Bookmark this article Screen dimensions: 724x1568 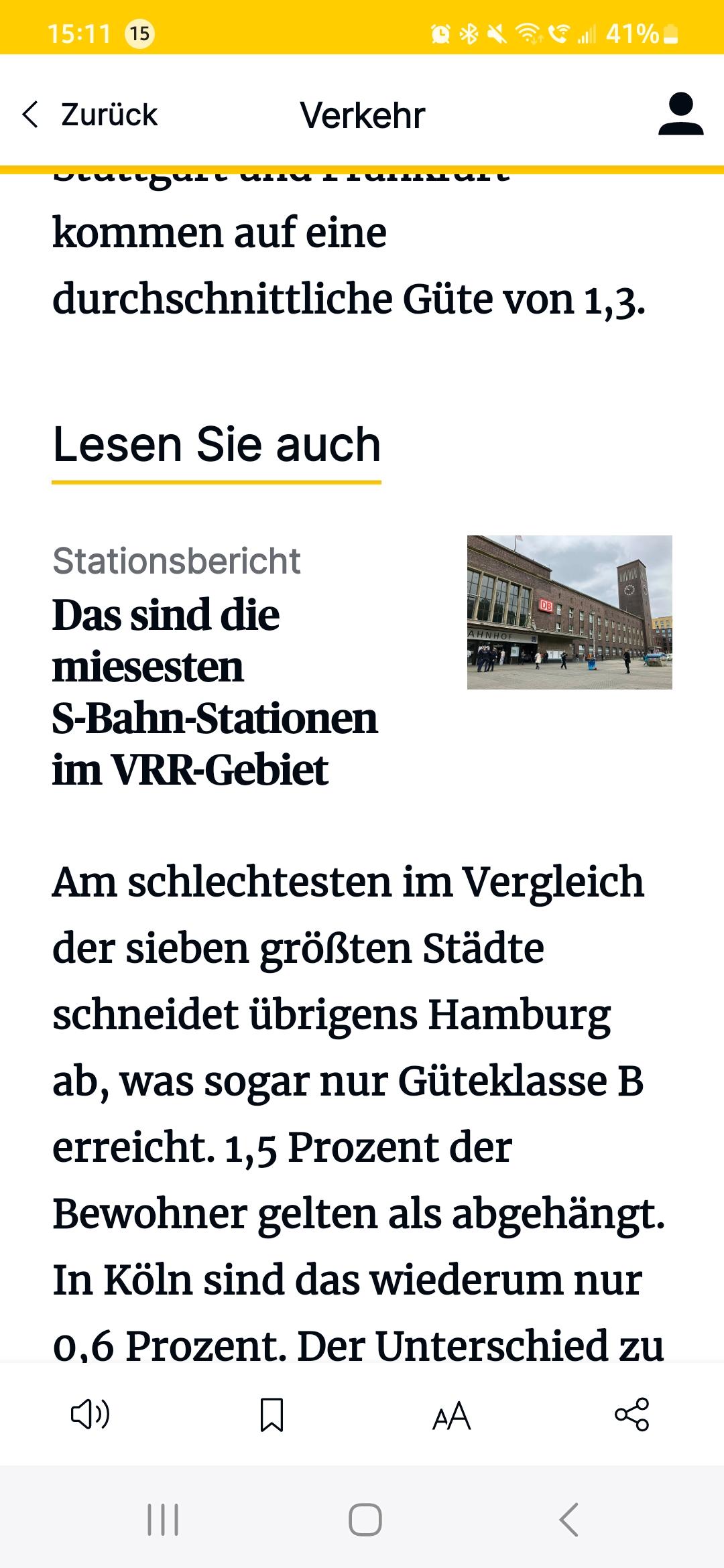271,1415
